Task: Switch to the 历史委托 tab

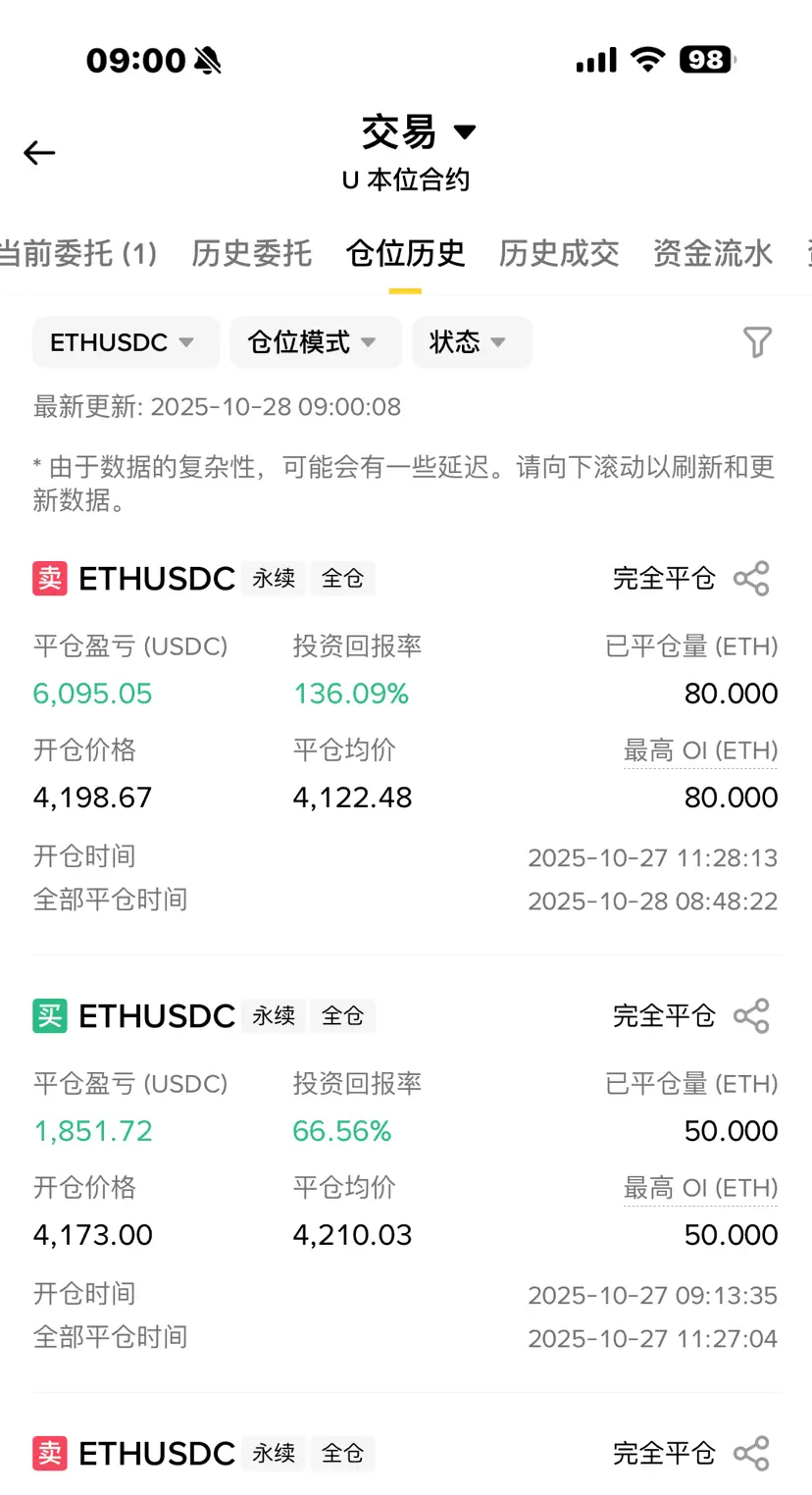Action: tap(252, 254)
